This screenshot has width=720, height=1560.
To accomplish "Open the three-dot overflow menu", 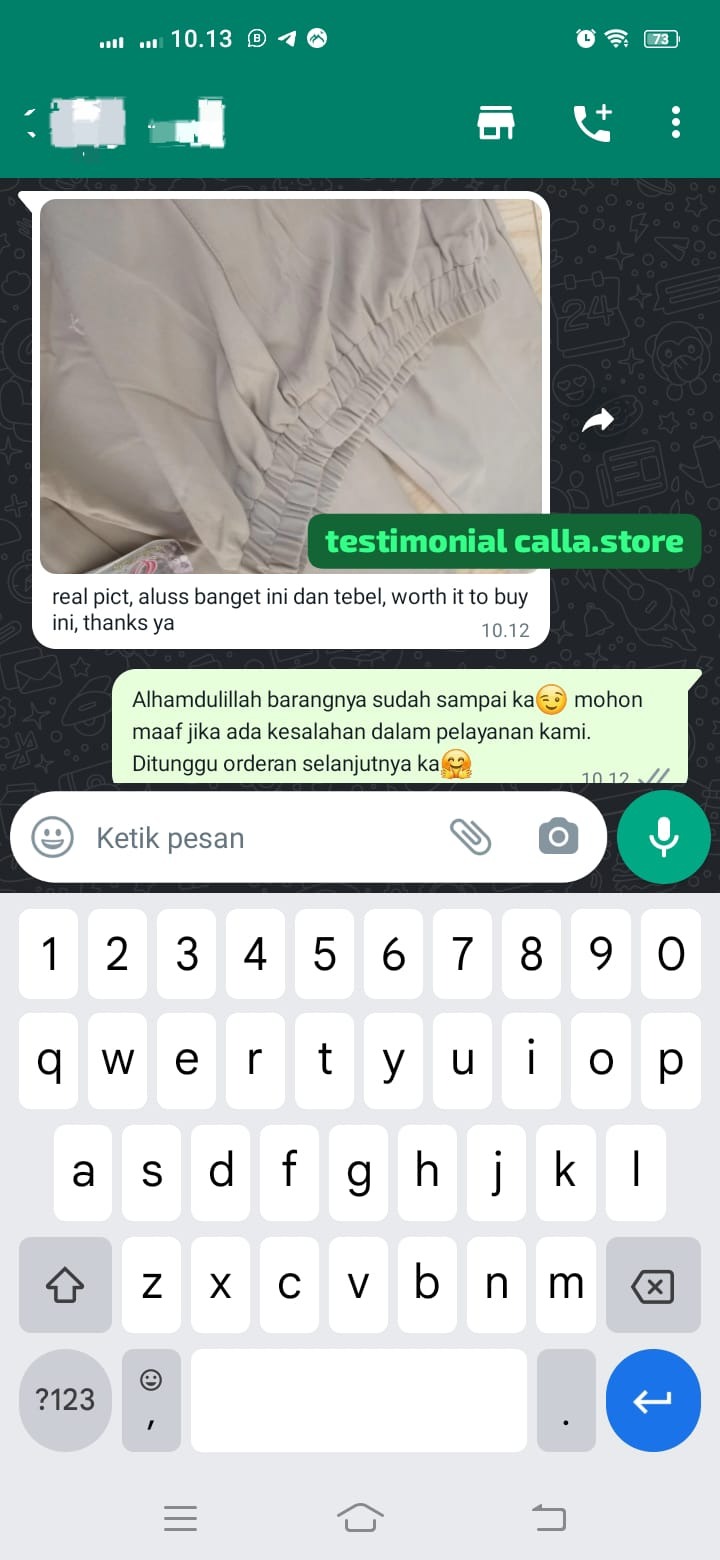I will [x=676, y=122].
